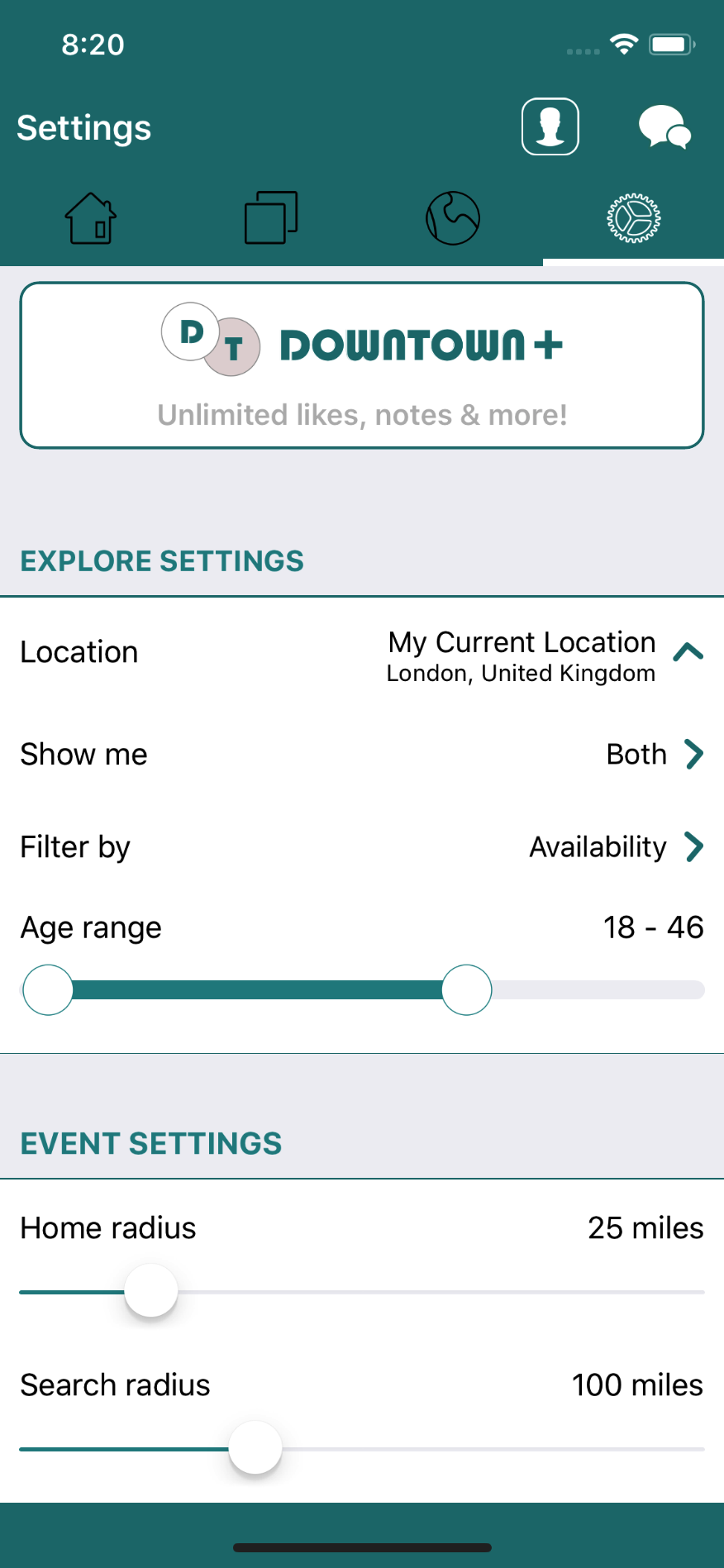The image size is (724, 1568).
Task: Open the profile icon in header
Action: coord(550,127)
